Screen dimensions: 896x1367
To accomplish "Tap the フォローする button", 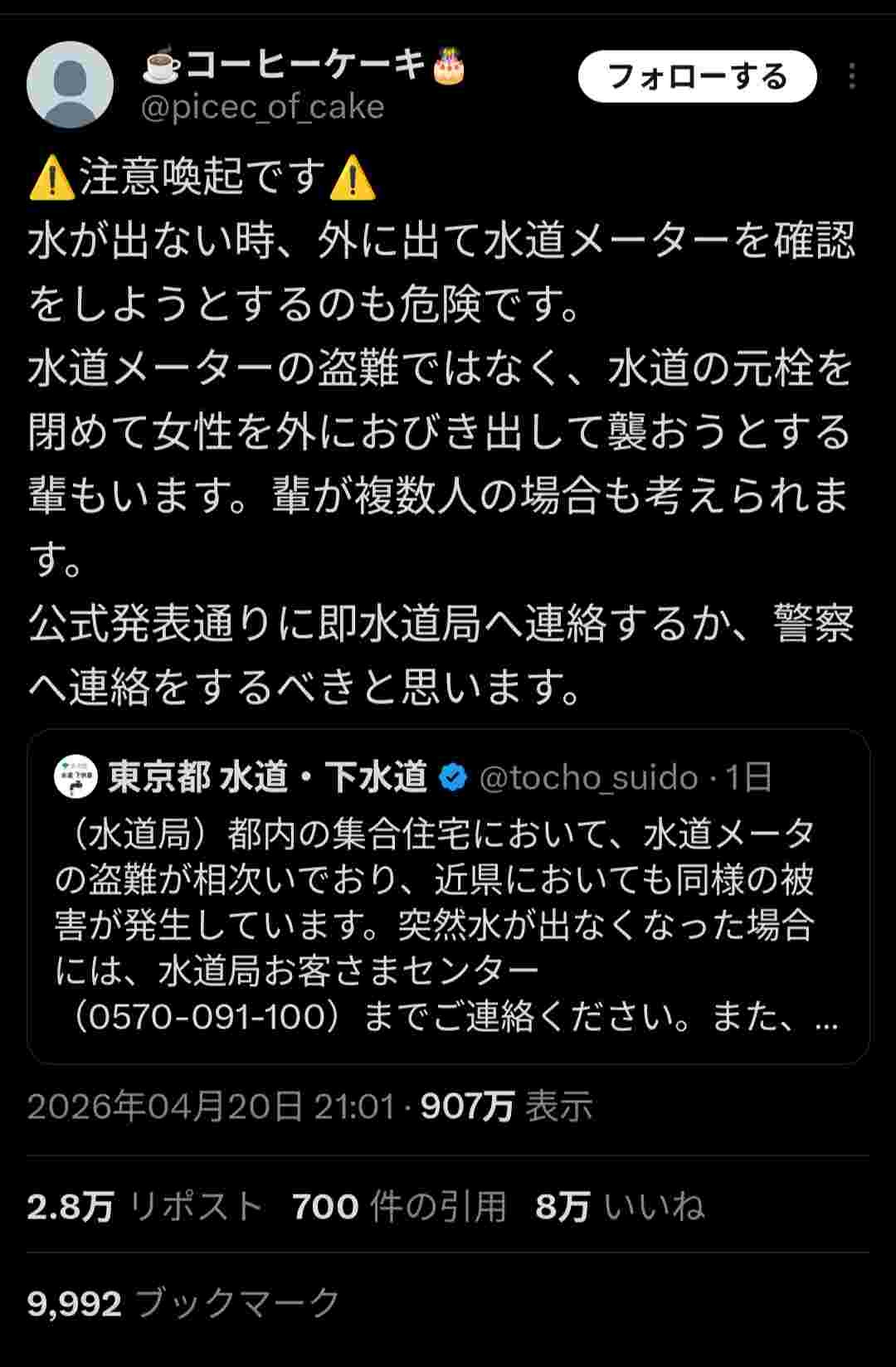I will (697, 76).
